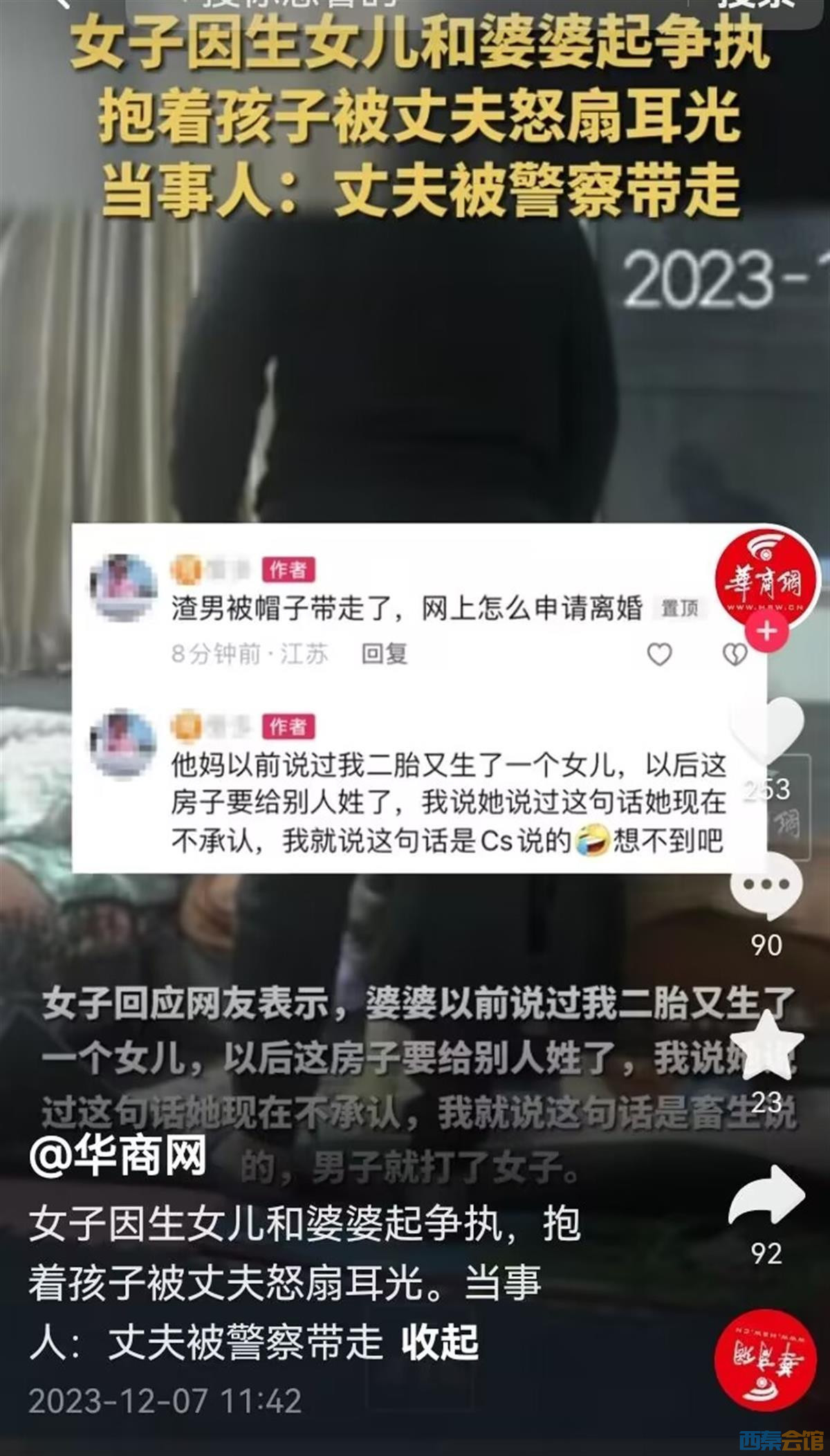
Task: Share the video via the arrow icon
Action: [x=766, y=1195]
